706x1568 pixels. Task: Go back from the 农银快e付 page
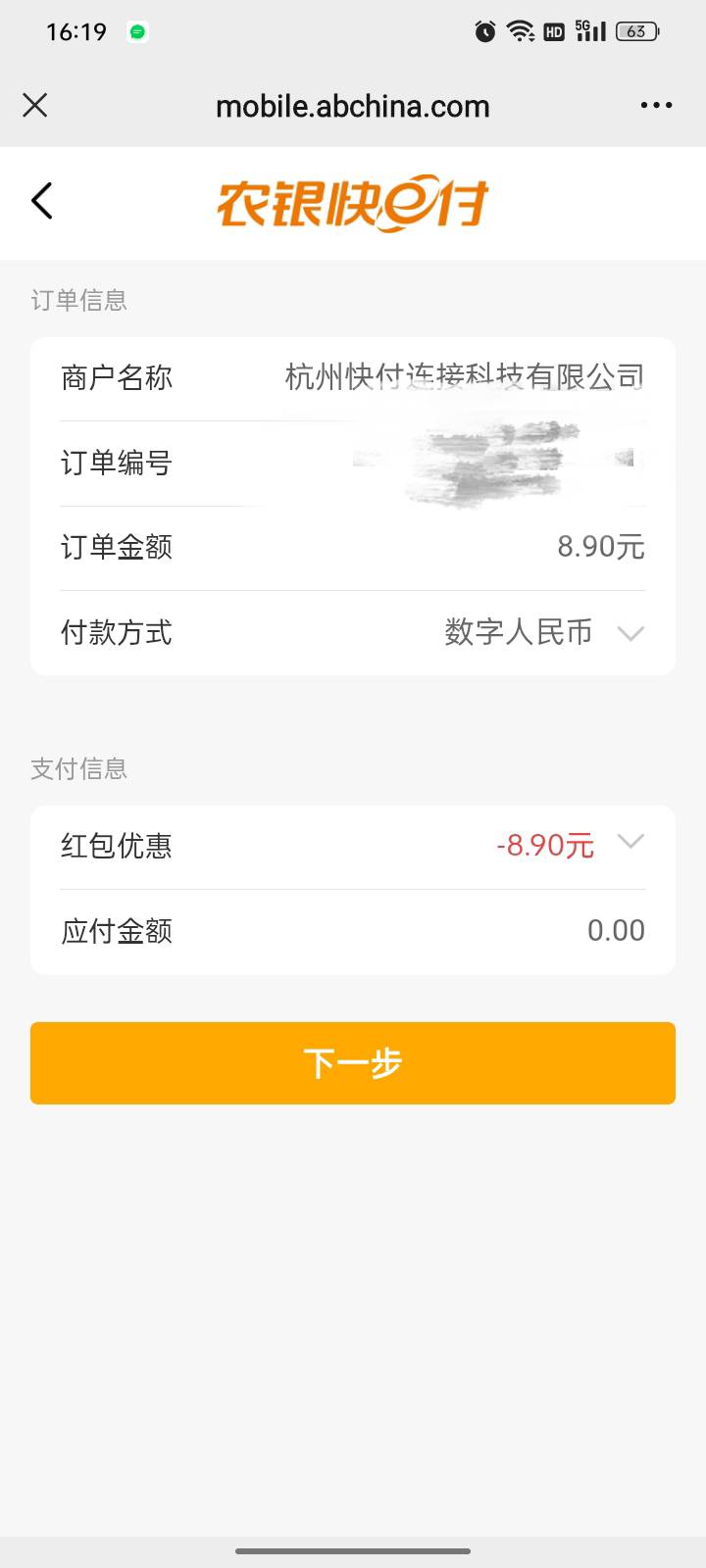[x=41, y=201]
